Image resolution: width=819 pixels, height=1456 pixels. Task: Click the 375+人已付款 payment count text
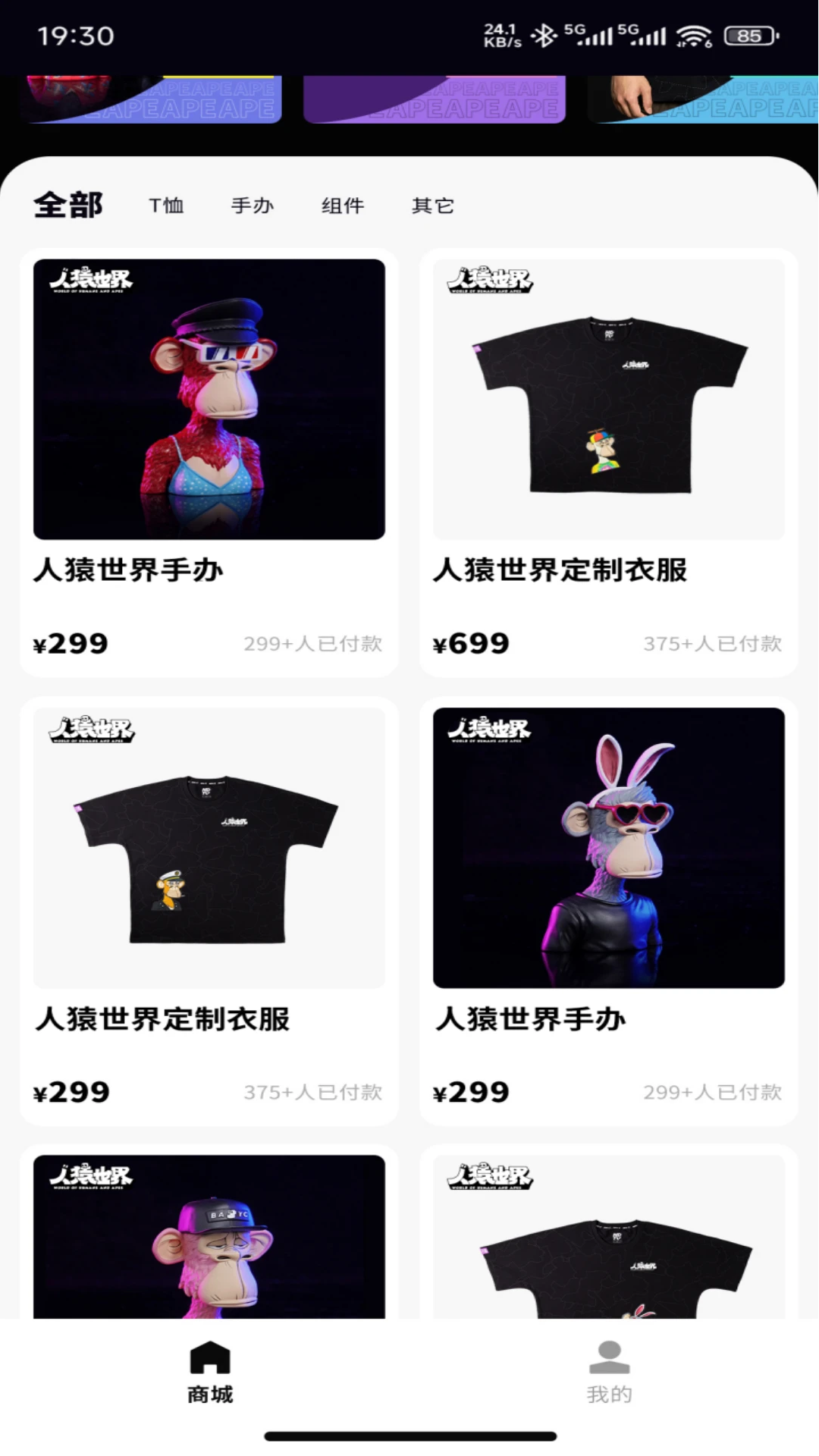[714, 645]
